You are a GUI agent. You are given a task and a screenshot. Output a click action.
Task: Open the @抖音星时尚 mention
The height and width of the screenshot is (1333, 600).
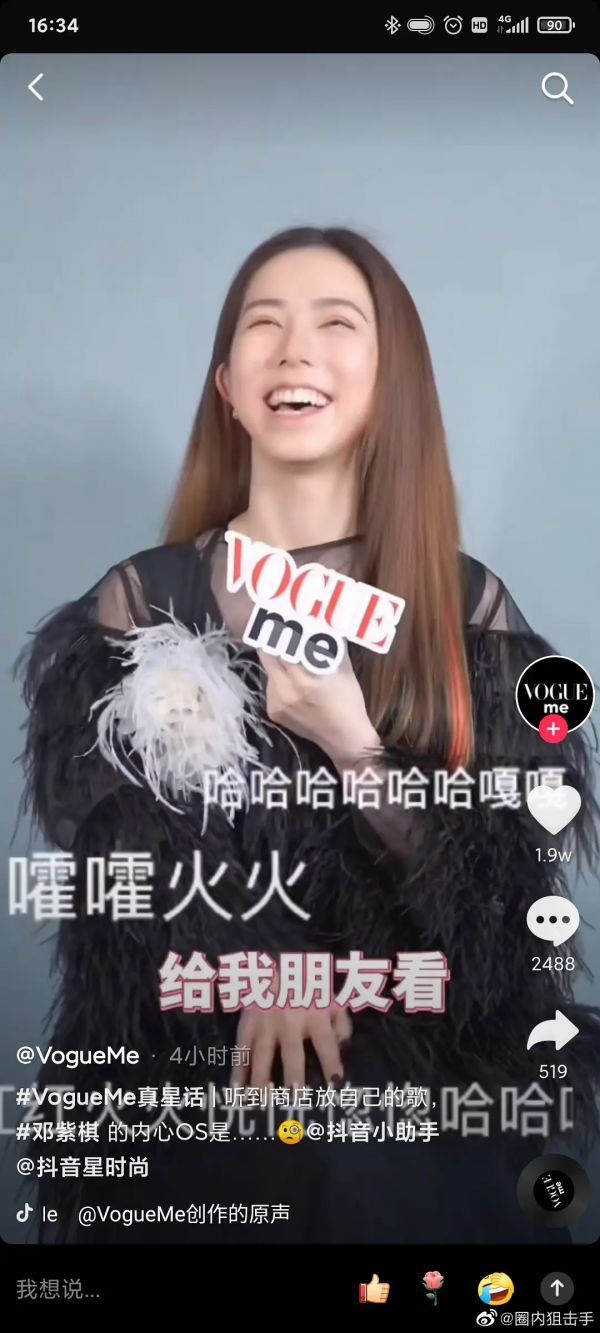pos(83,1167)
